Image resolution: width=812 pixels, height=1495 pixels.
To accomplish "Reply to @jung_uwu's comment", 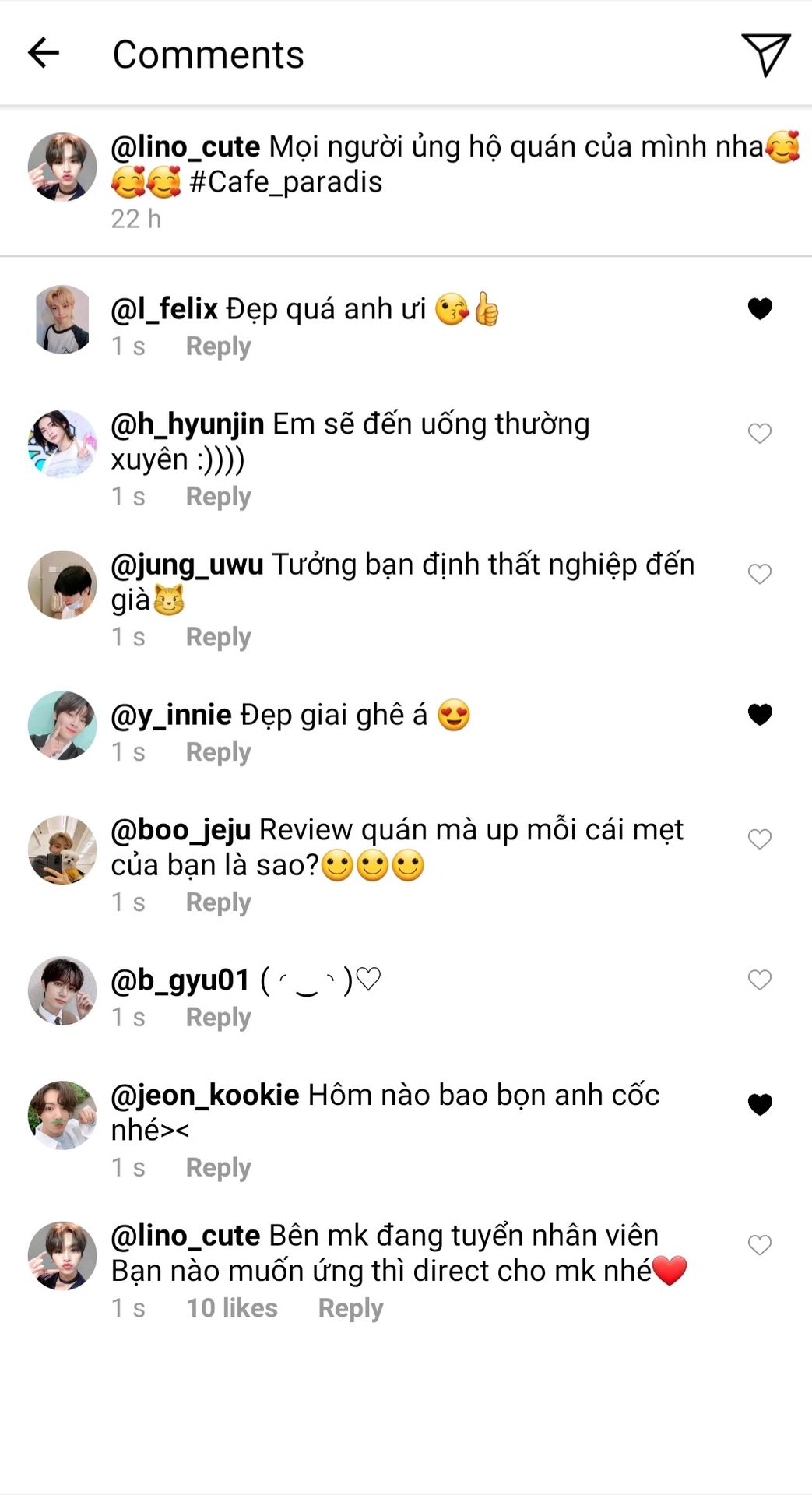I will (x=218, y=637).
